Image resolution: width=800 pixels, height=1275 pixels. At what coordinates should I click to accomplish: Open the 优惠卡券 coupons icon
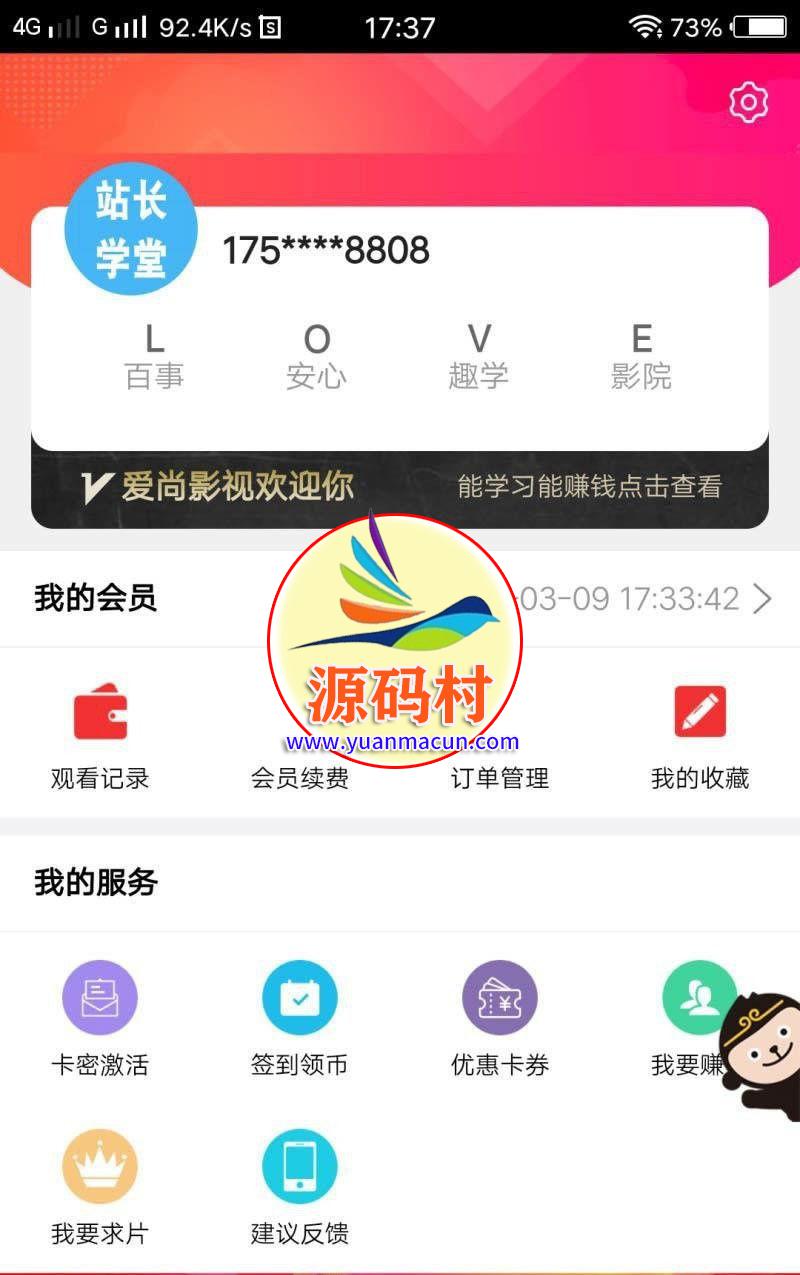[500, 997]
